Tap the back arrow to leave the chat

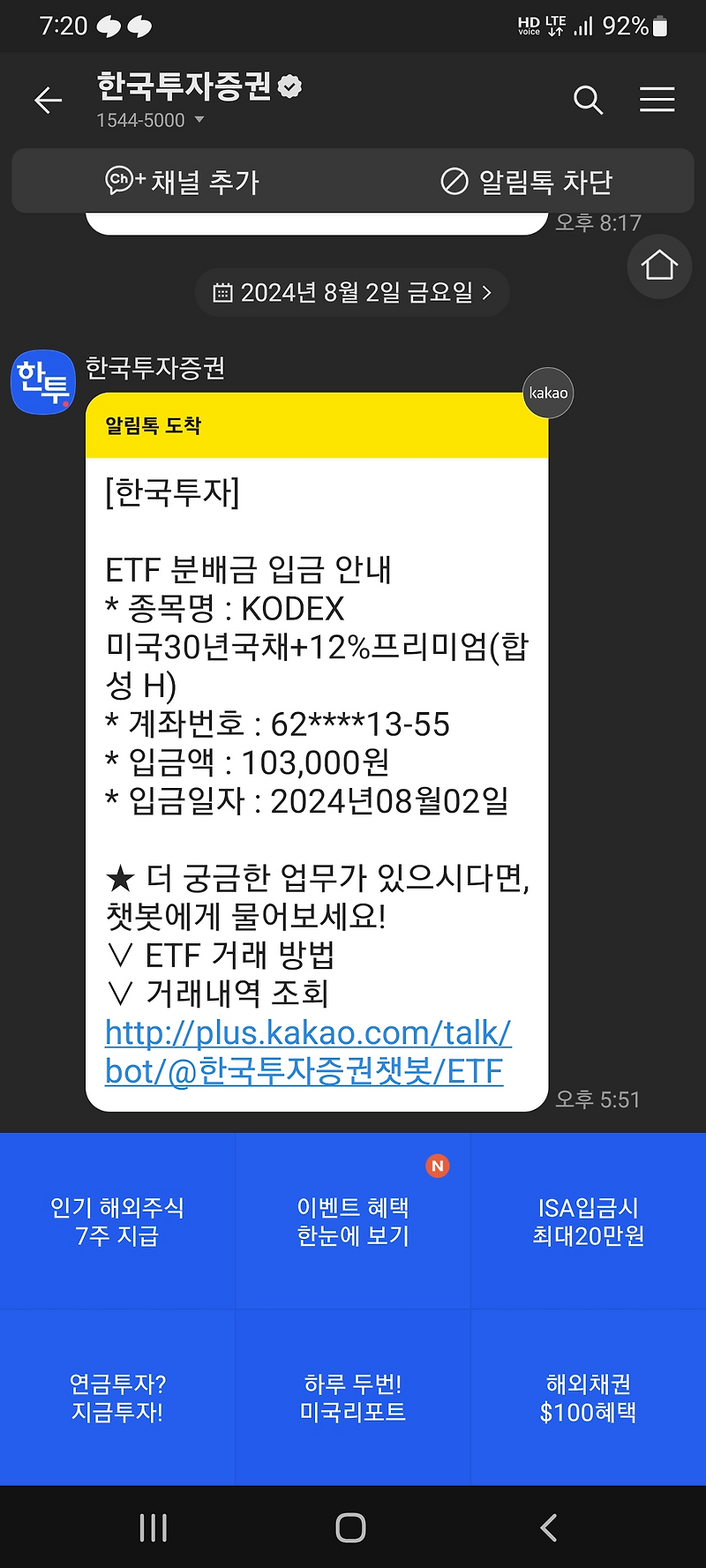click(x=47, y=101)
